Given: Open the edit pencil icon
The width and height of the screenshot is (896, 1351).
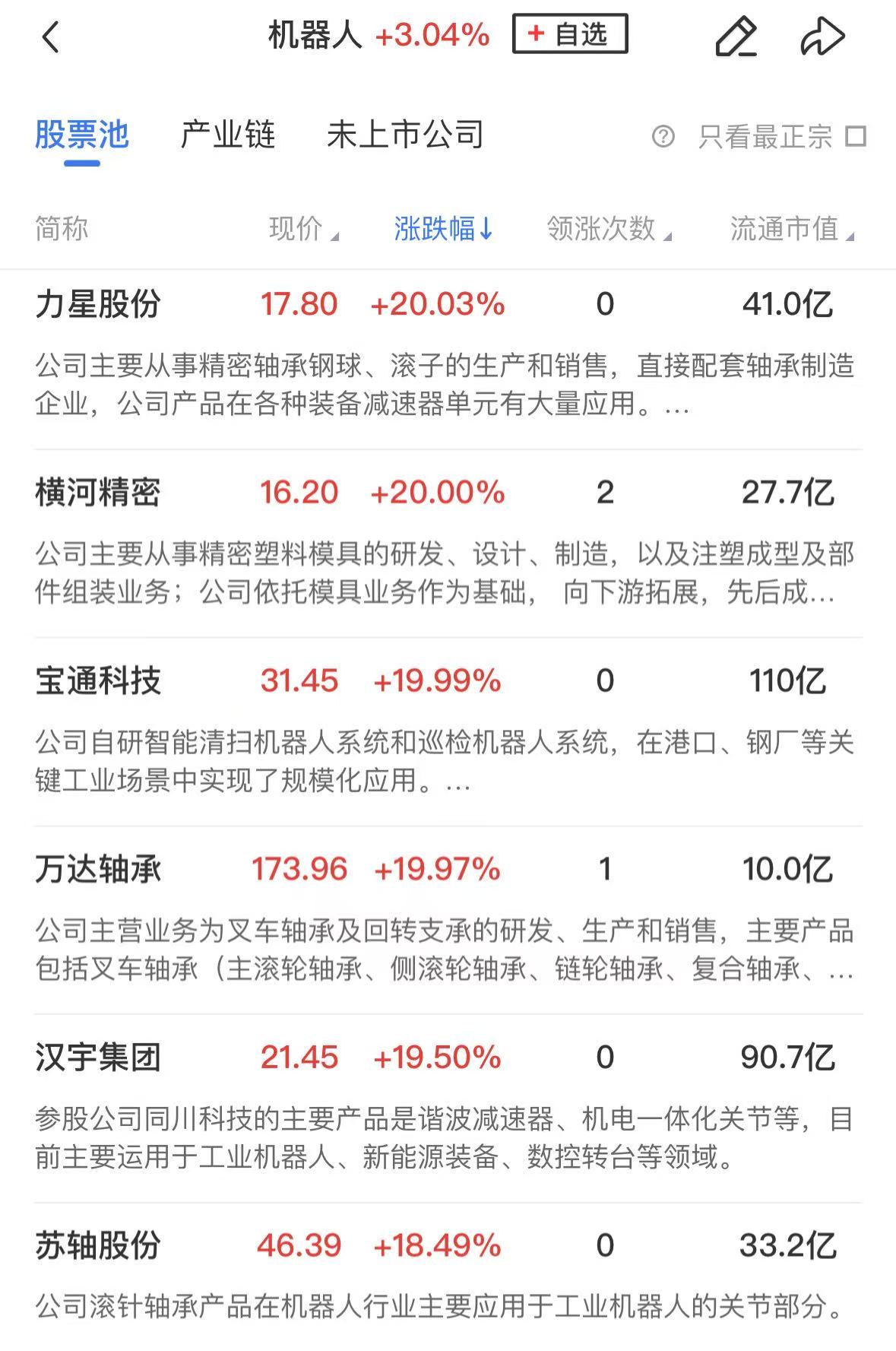Looking at the screenshot, I should (736, 36).
